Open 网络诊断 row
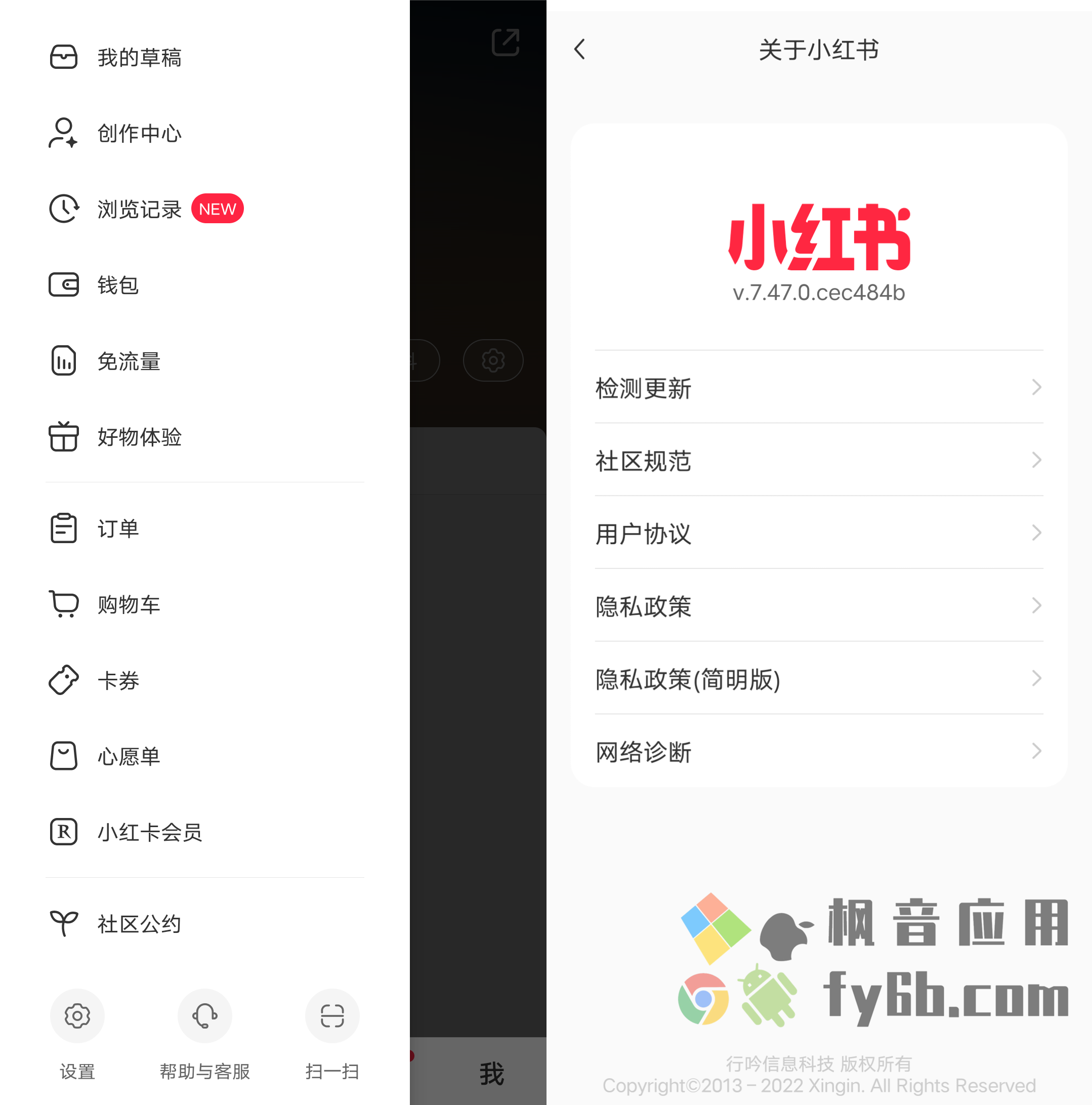This screenshot has width=1092, height=1105. coord(818,751)
